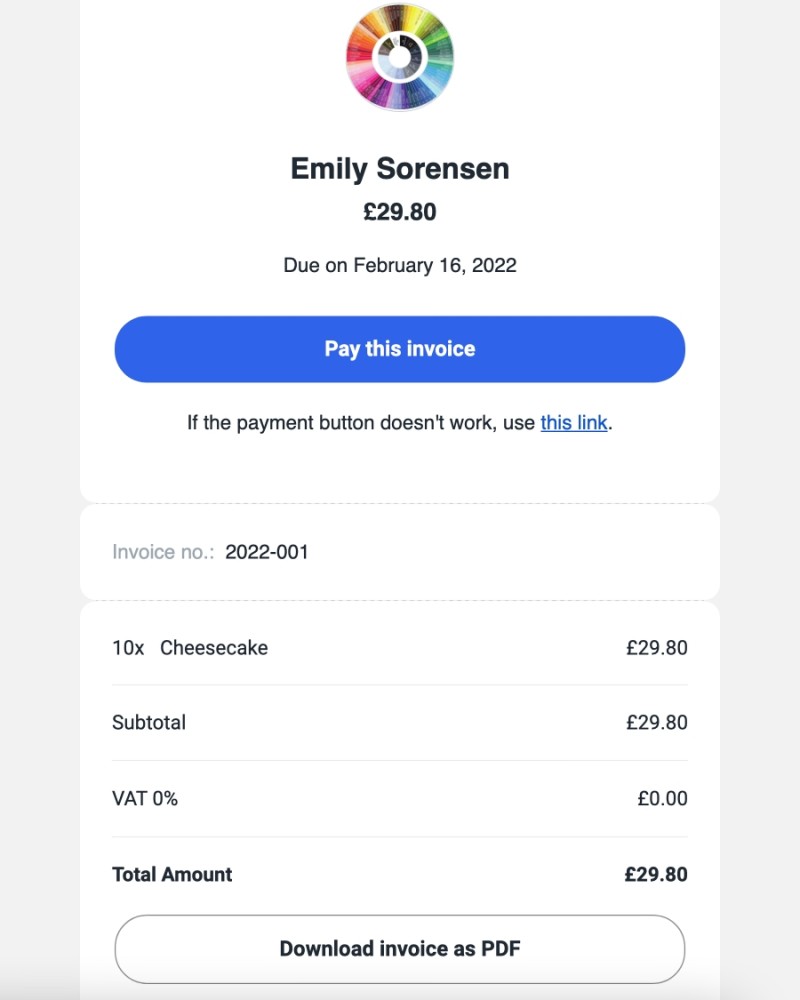Select the 10x Cheesecake line item
This screenshot has width=800, height=1000.
click(x=190, y=647)
